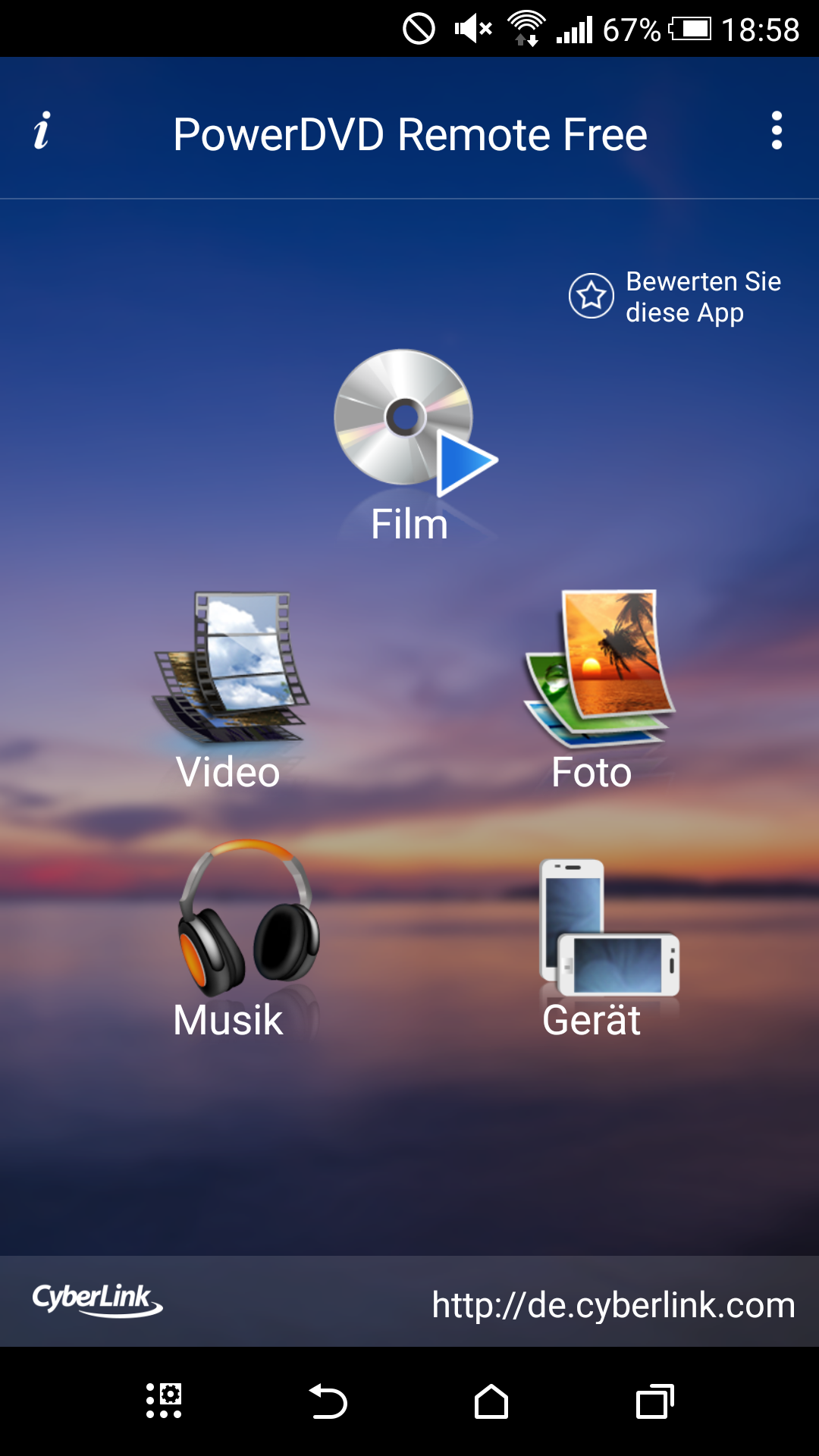This screenshot has height=1456, width=819.
Task: Tap Bewerten Sie diese App
Action: (x=675, y=297)
